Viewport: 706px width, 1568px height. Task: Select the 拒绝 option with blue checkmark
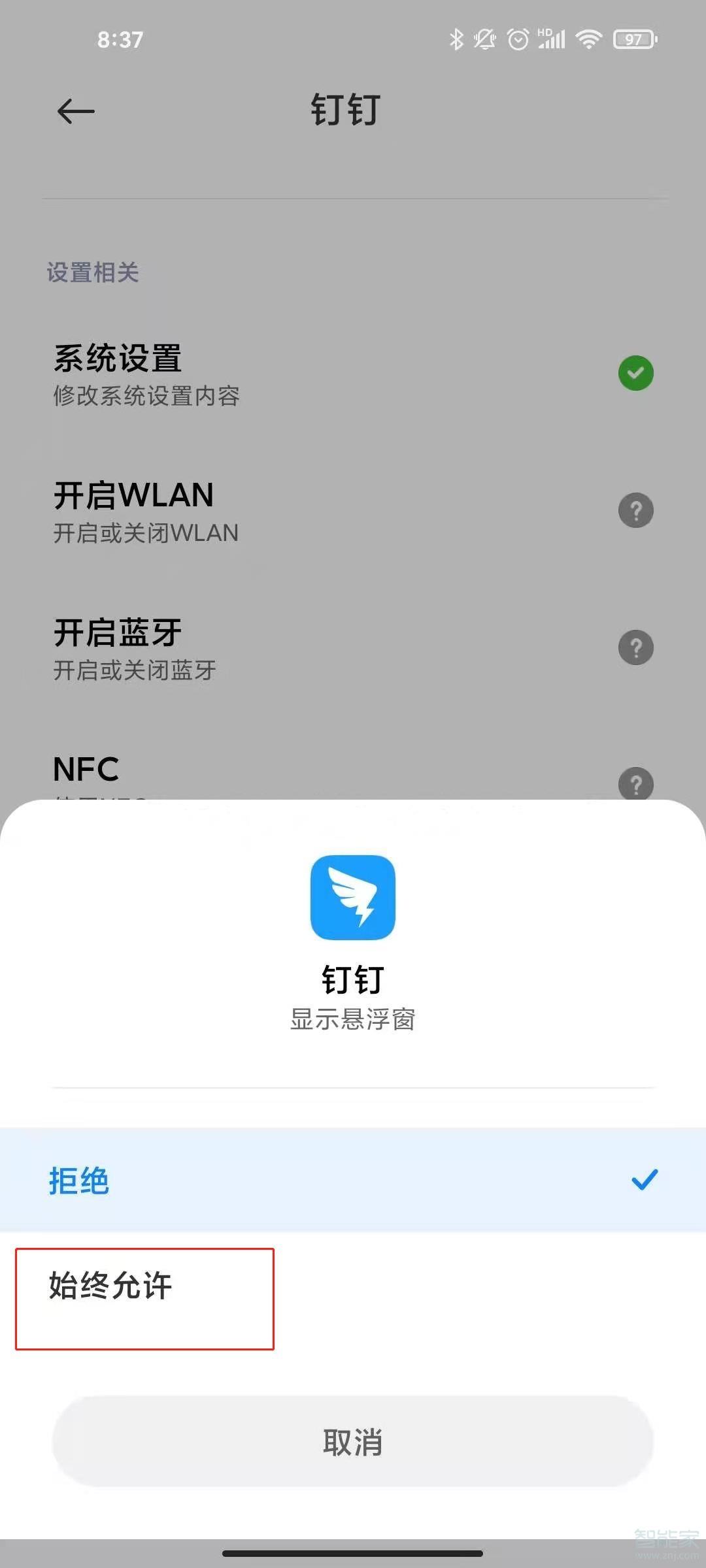click(x=353, y=1179)
